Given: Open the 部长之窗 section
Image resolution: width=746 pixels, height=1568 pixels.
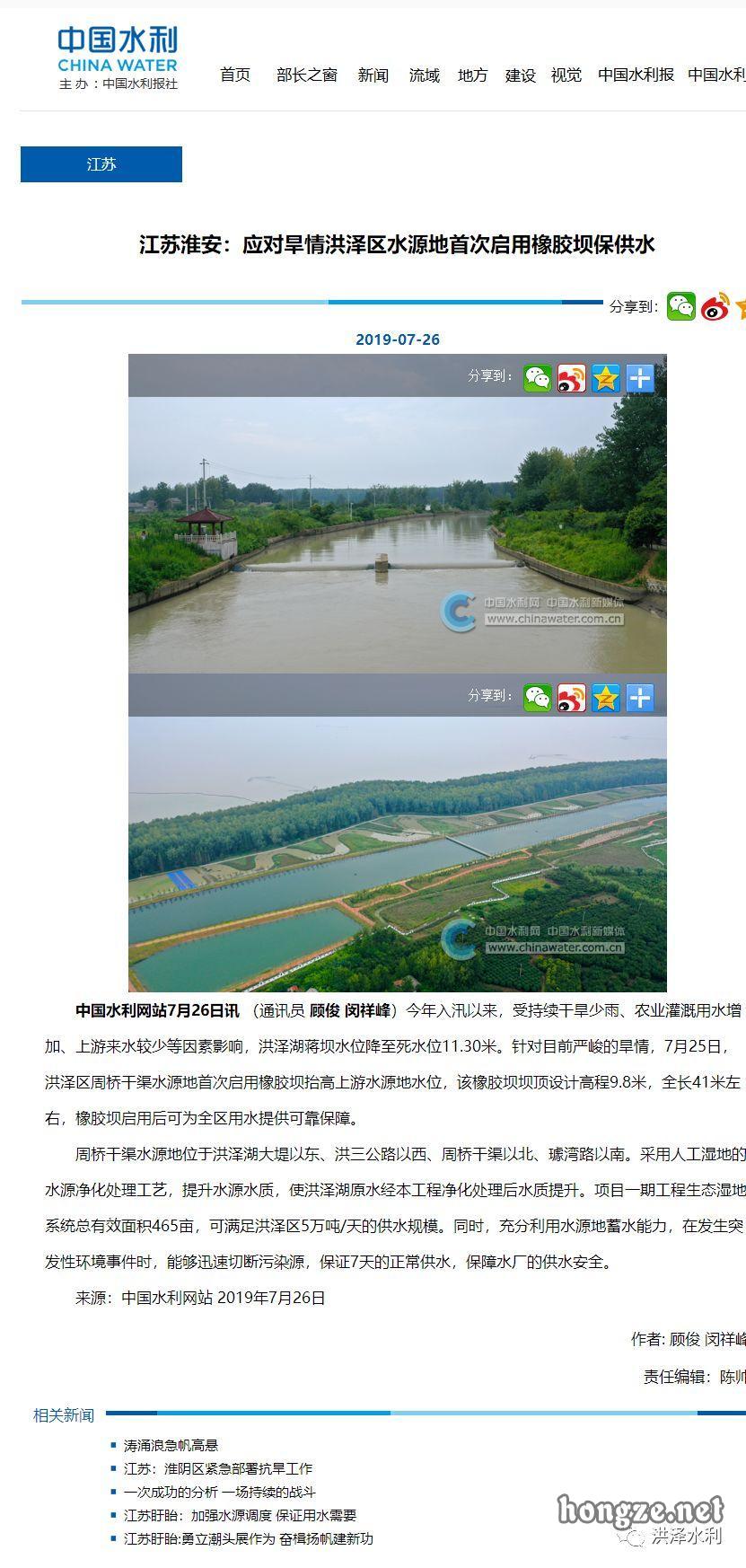Looking at the screenshot, I should 307,75.
